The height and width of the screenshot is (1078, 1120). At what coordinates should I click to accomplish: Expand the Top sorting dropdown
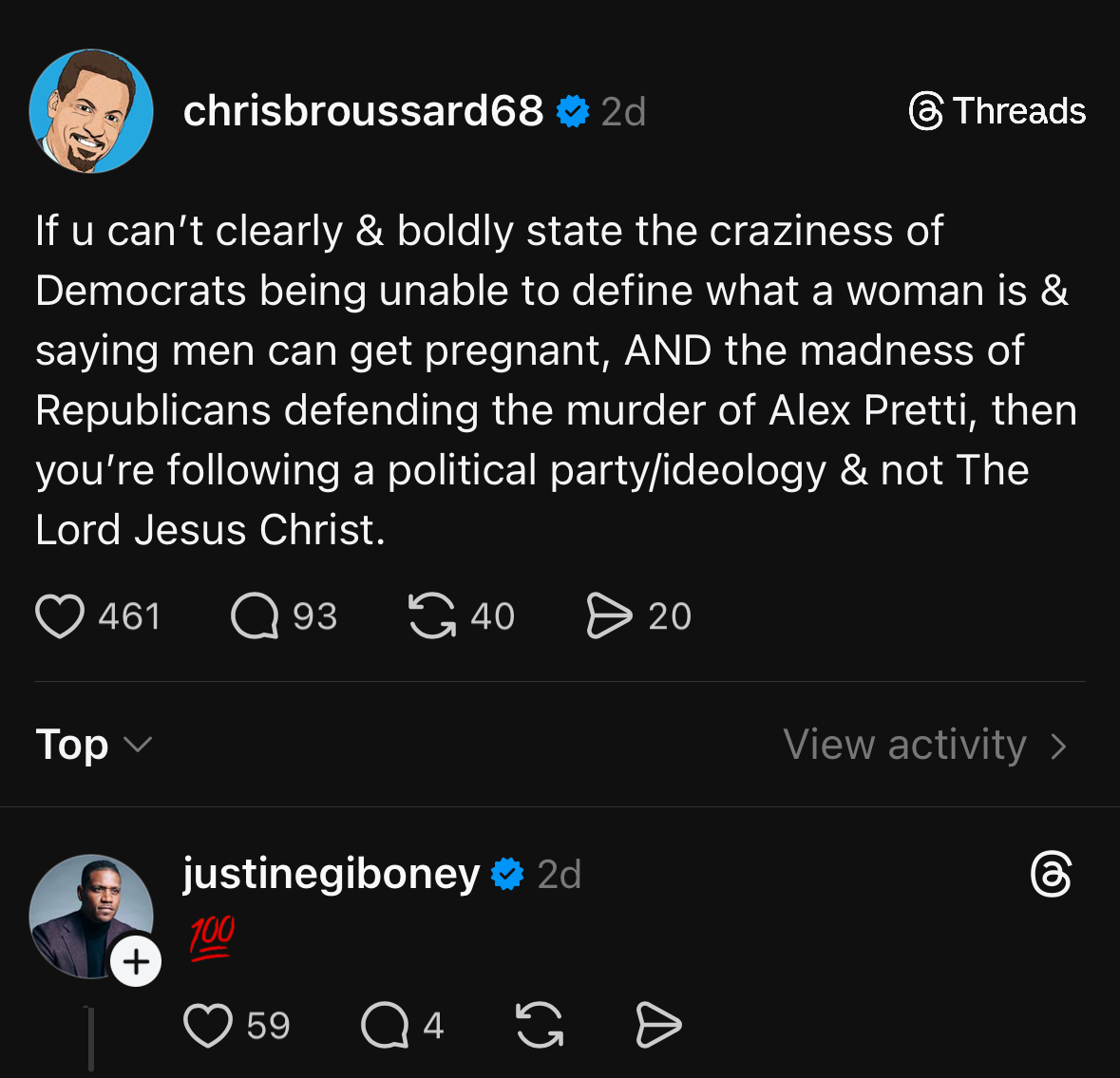[93, 745]
